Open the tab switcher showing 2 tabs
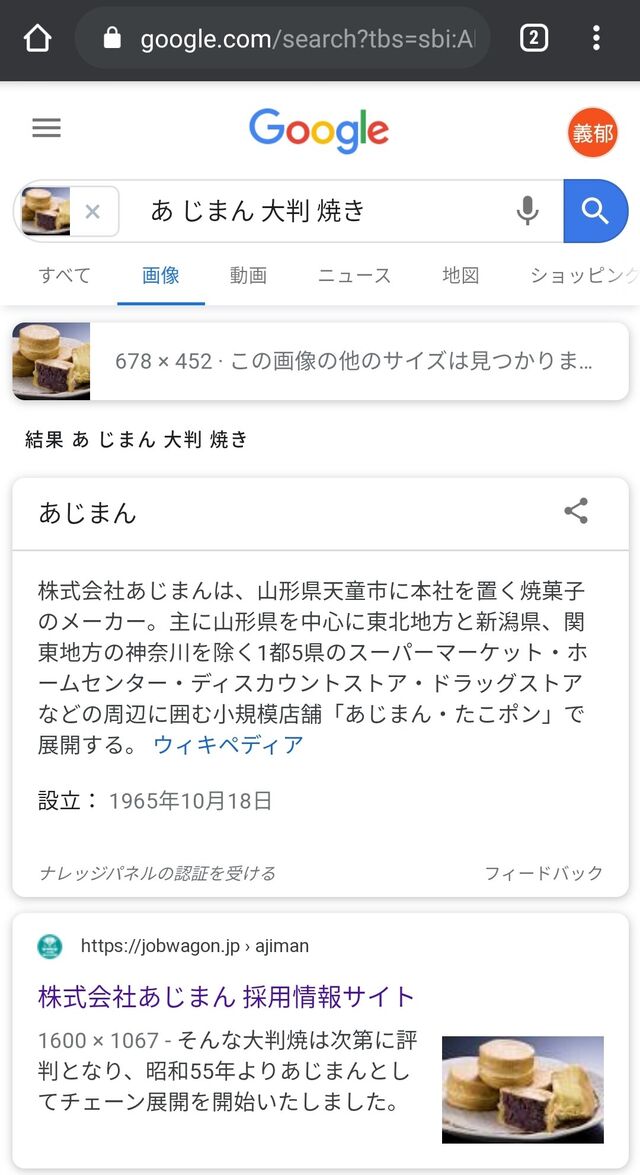 click(534, 37)
